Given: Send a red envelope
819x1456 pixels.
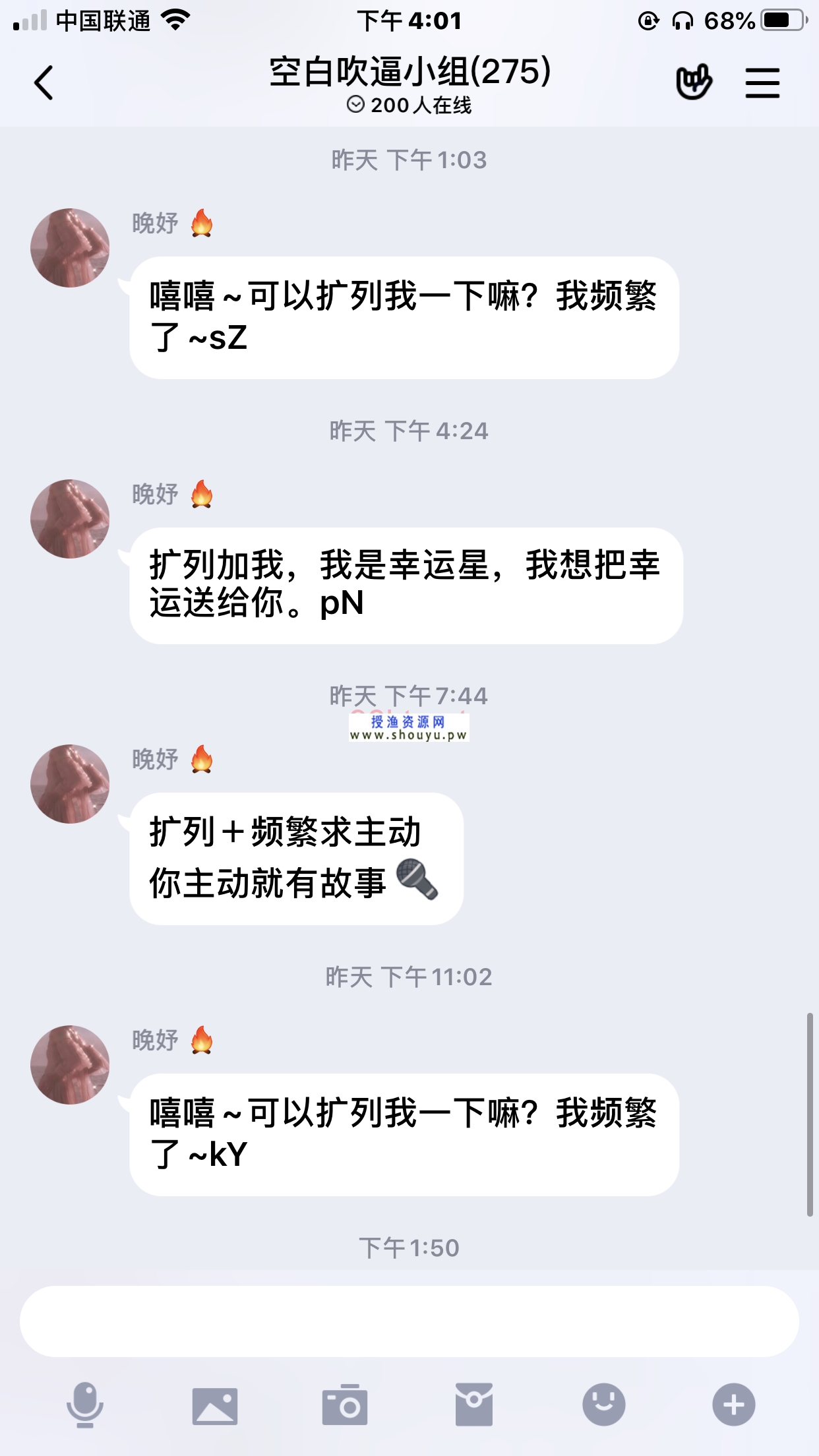Looking at the screenshot, I should 473,1405.
